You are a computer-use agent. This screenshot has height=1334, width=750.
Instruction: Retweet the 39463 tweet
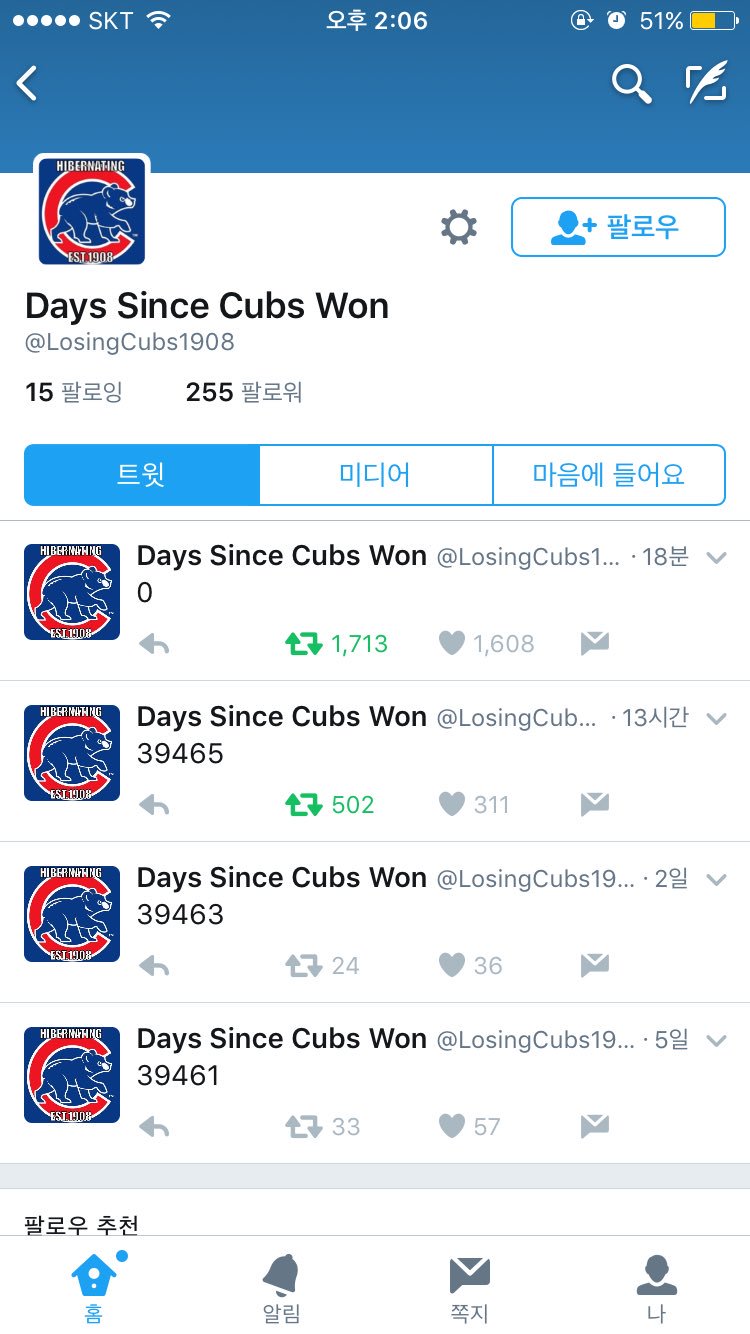304,966
